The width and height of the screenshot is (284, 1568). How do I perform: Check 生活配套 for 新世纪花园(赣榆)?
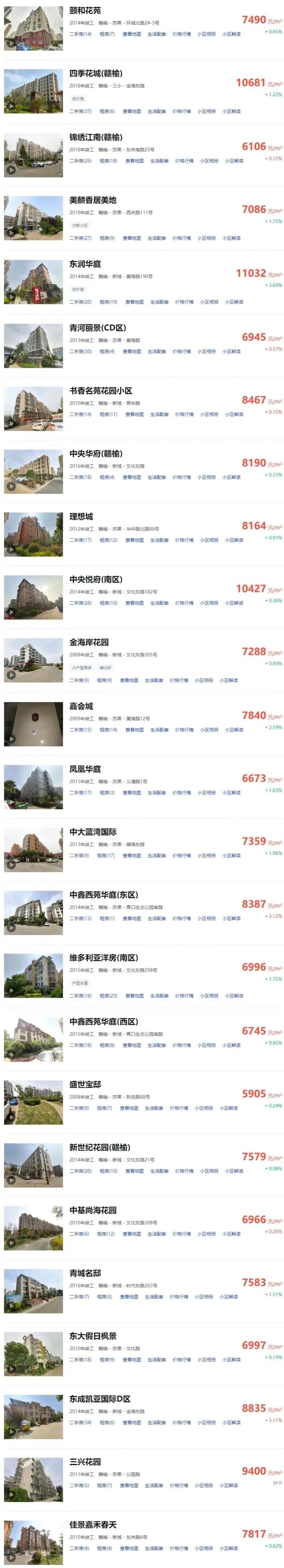coord(159,1171)
